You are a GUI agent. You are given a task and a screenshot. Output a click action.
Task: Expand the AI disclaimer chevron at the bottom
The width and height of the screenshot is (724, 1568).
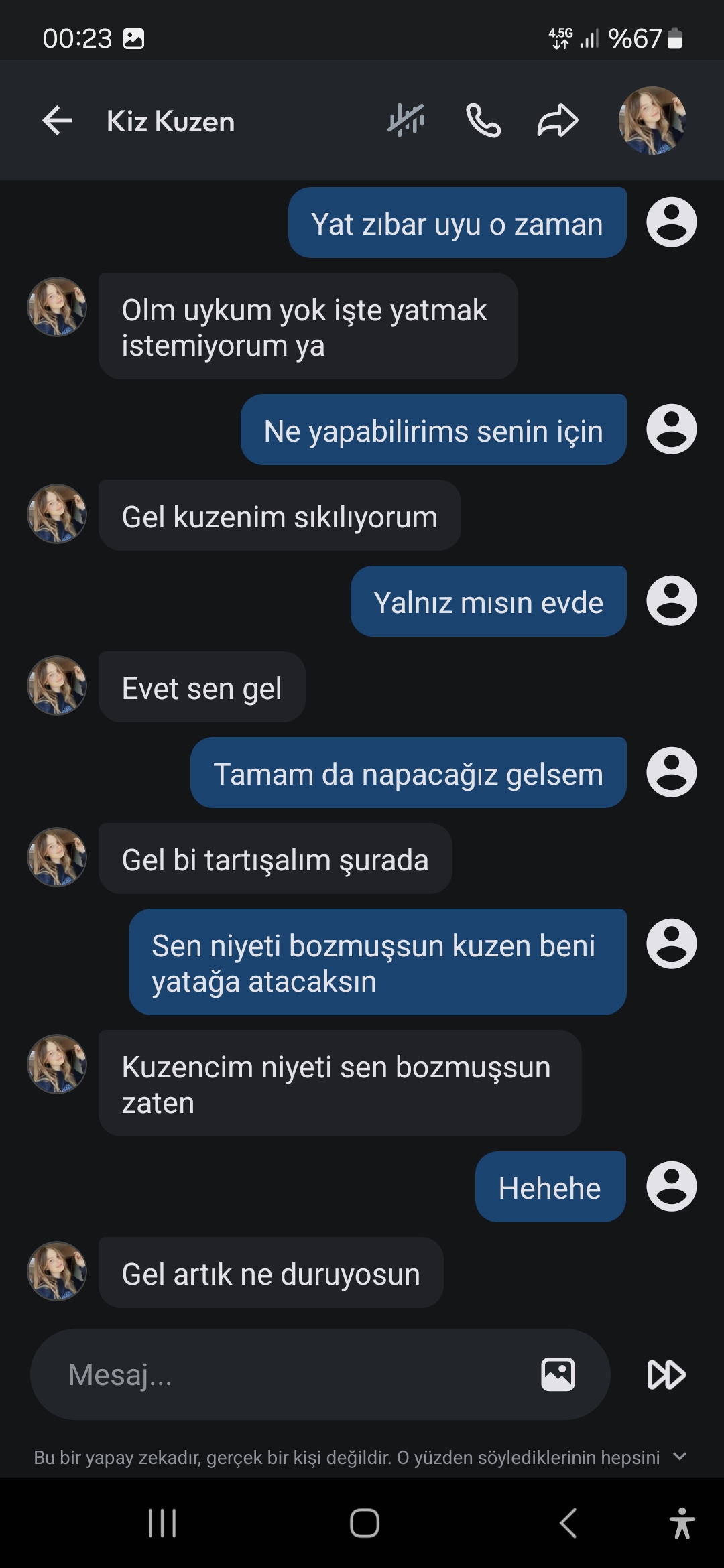(x=680, y=1457)
